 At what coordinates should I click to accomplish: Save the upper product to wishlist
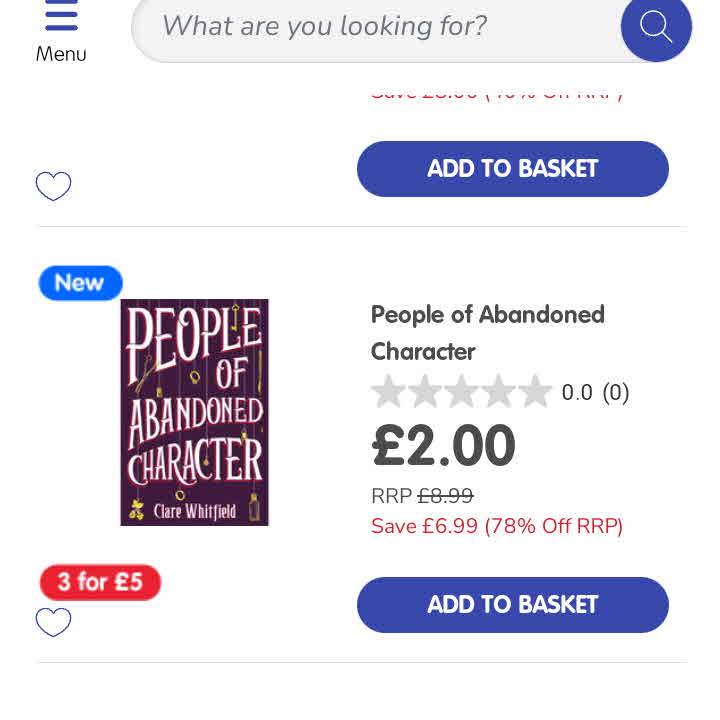point(54,186)
